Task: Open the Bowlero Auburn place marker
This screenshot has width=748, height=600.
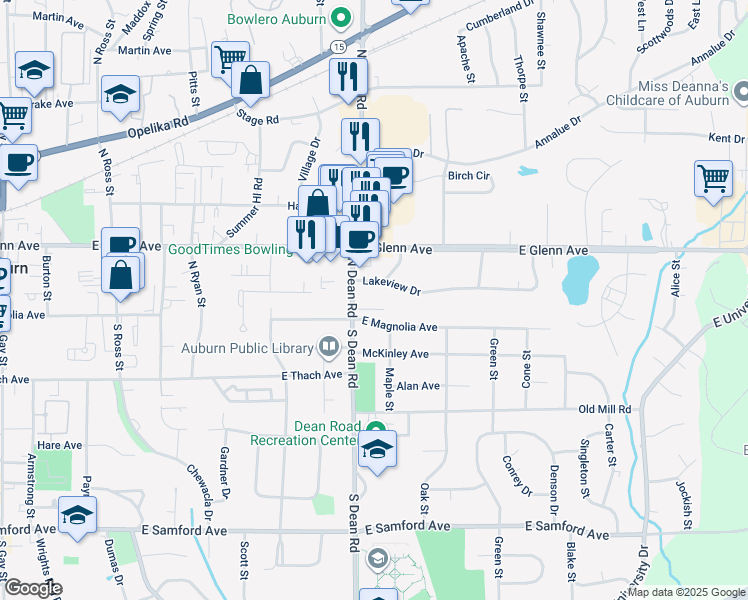Action: tap(341, 18)
